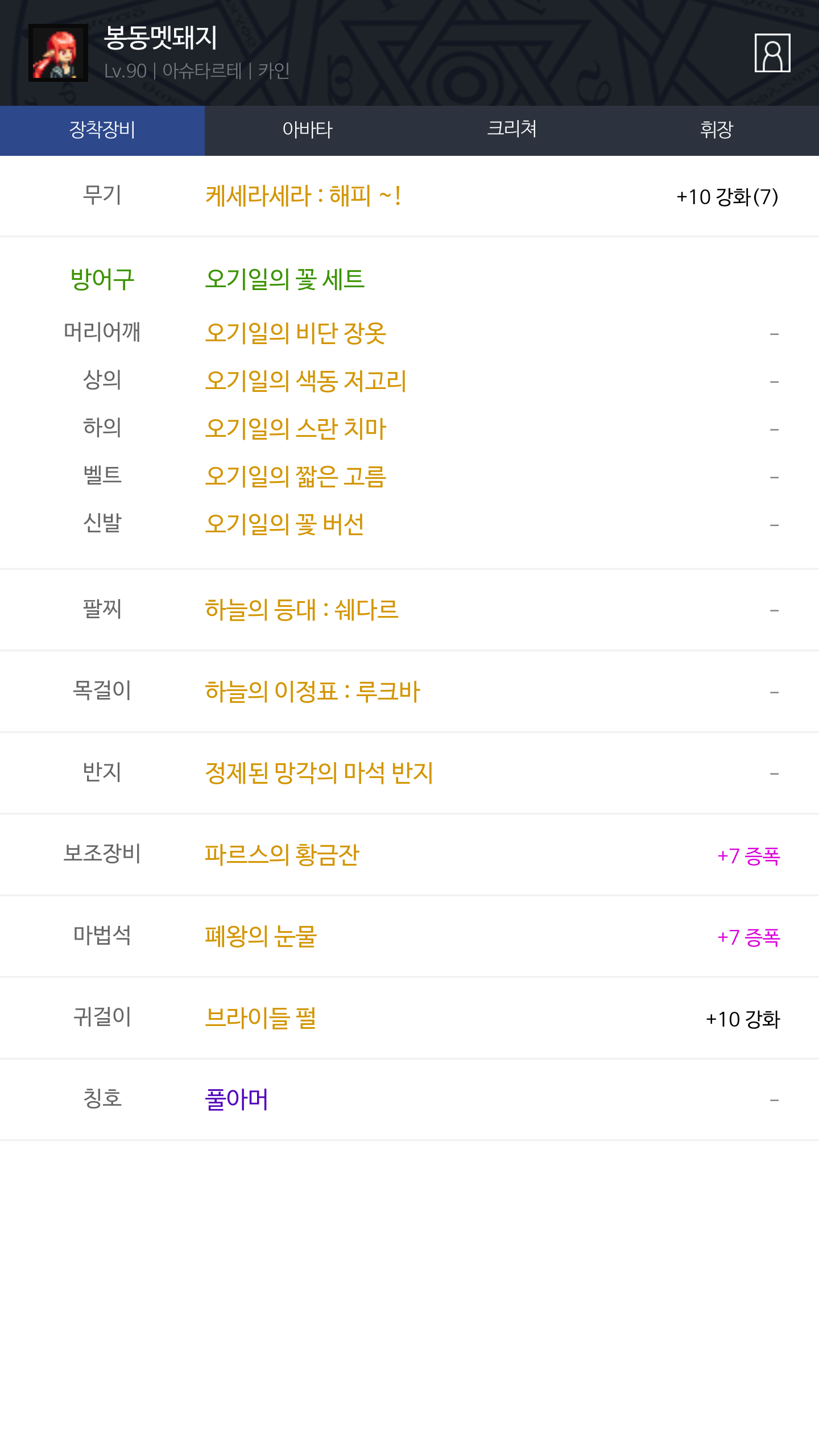Switch to the 휘장 tab
The height and width of the screenshot is (1456, 819).
pyautogui.click(x=717, y=130)
